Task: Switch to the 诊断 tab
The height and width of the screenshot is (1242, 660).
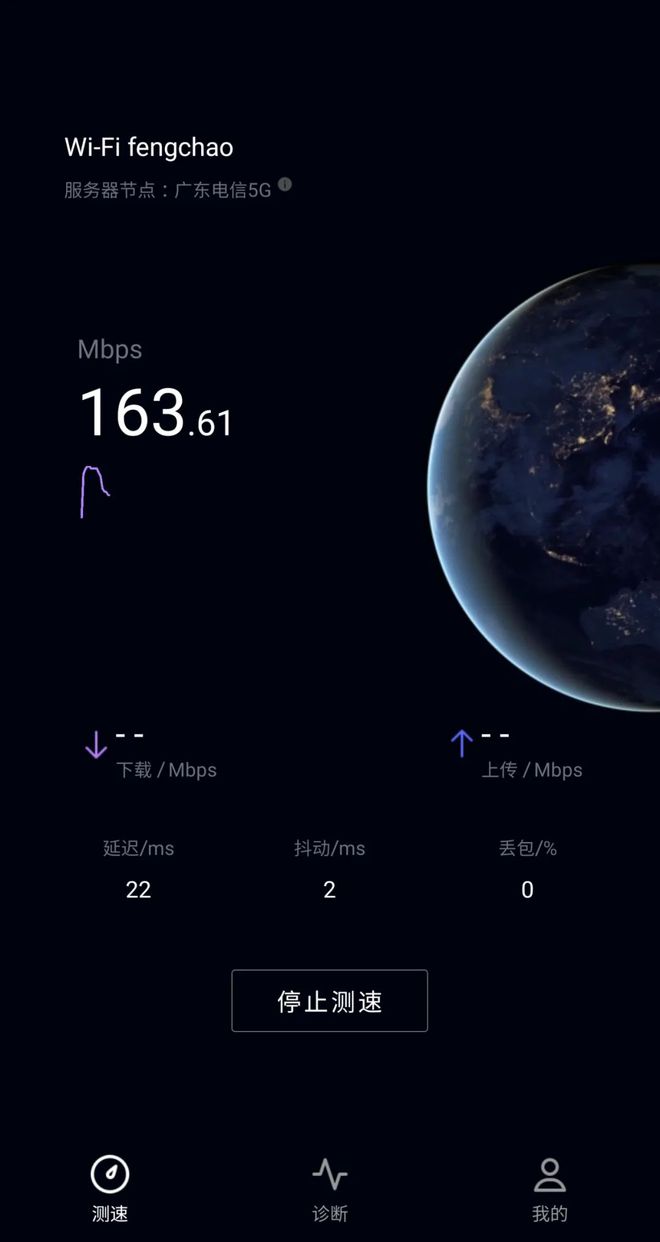Action: (329, 1189)
